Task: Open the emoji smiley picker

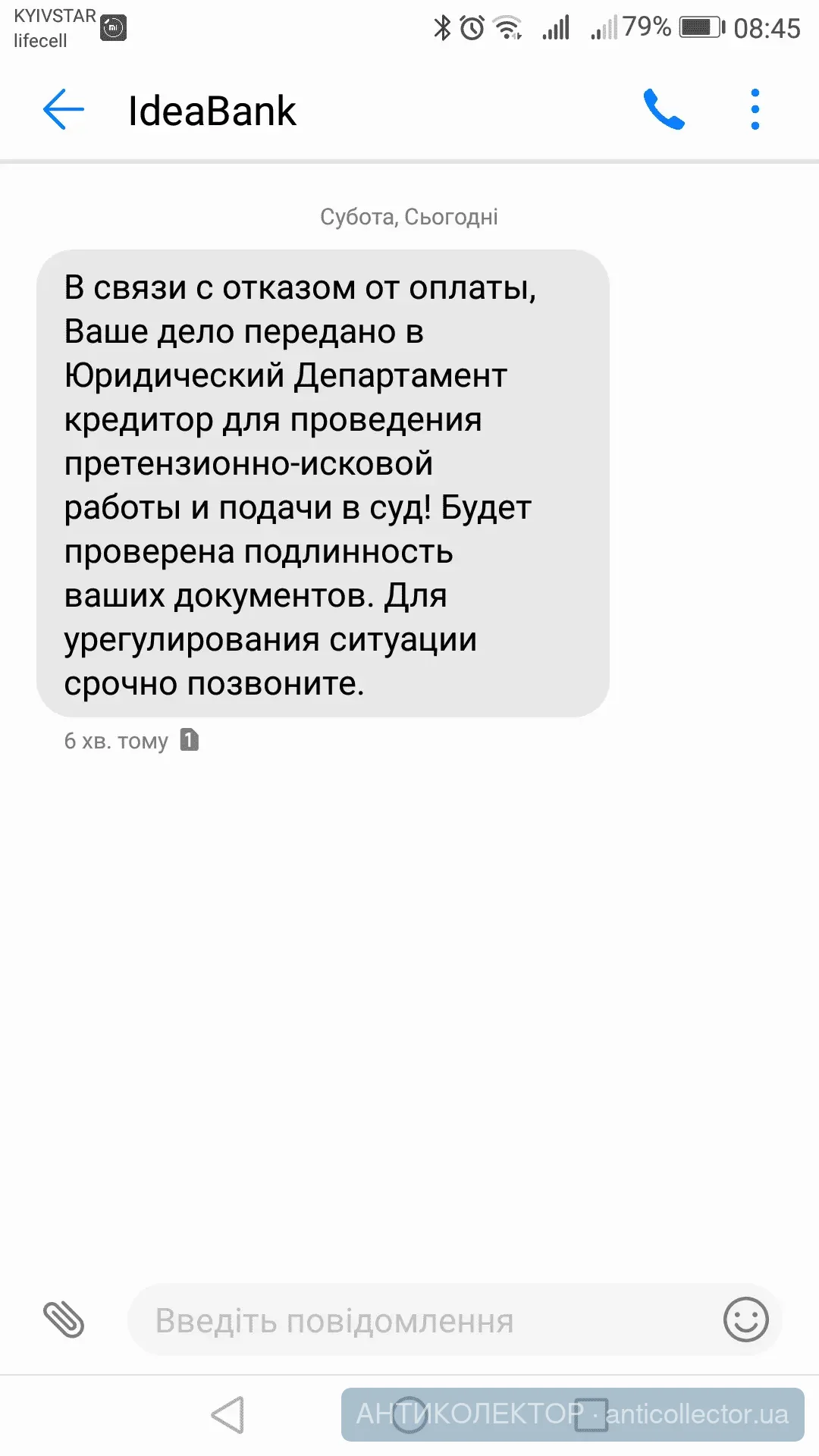Action: 745,1319
